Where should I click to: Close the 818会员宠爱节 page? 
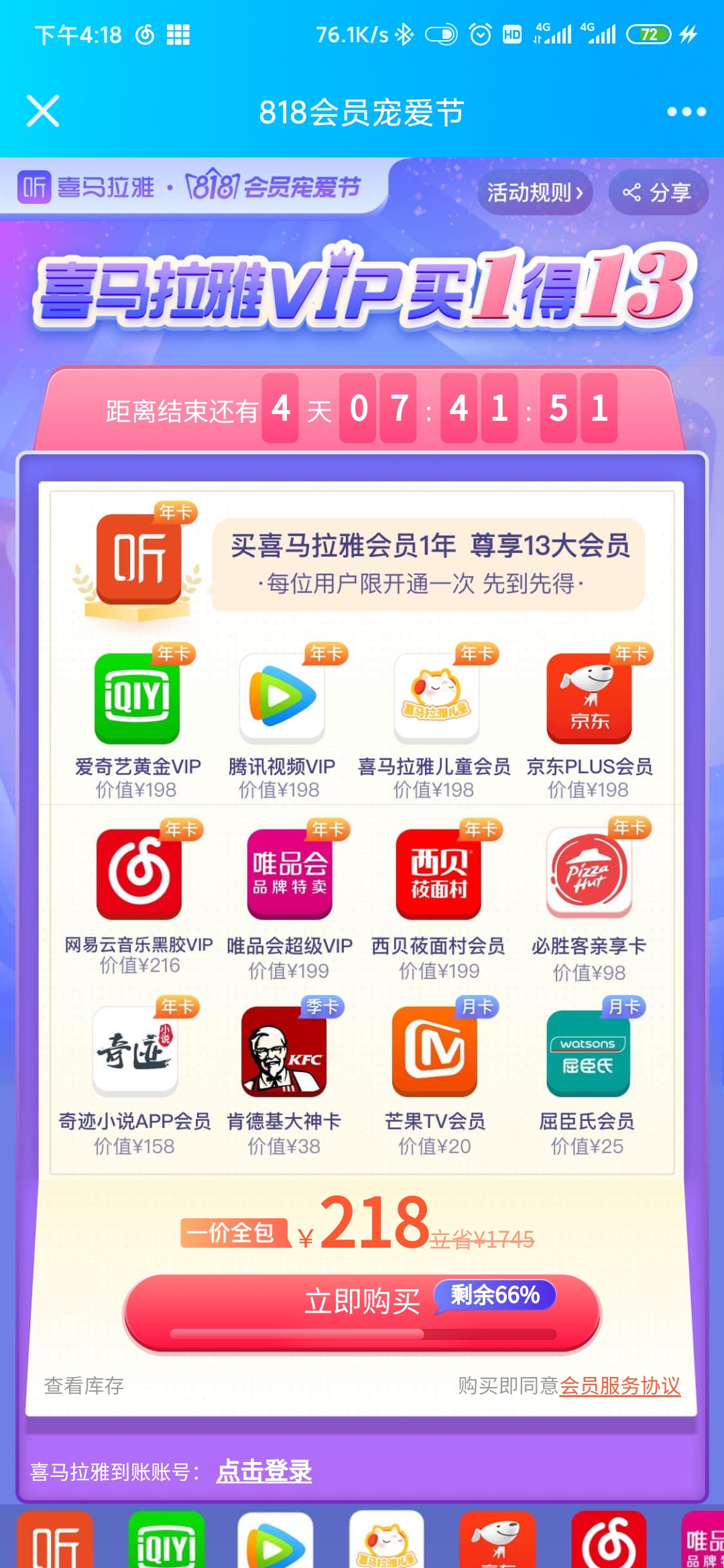coord(43,111)
